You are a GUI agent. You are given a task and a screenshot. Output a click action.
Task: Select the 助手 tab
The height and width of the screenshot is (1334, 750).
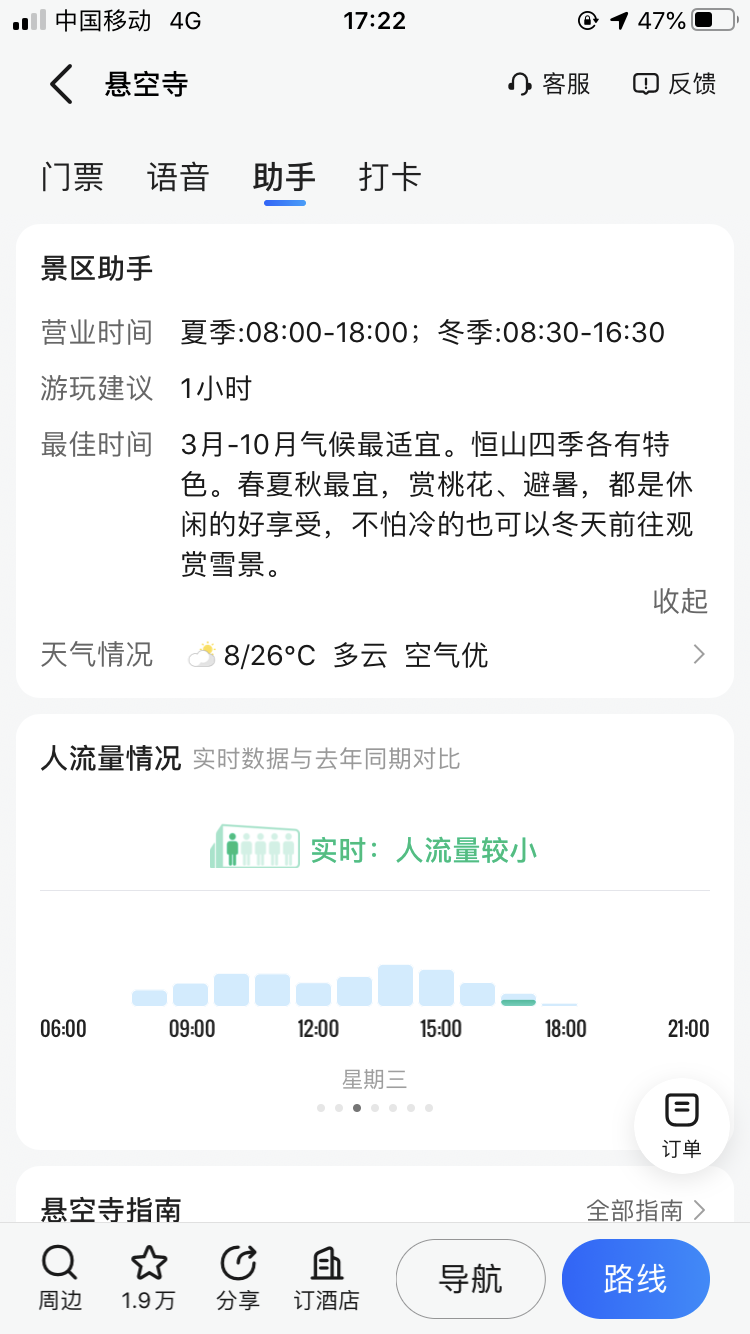[x=284, y=177]
